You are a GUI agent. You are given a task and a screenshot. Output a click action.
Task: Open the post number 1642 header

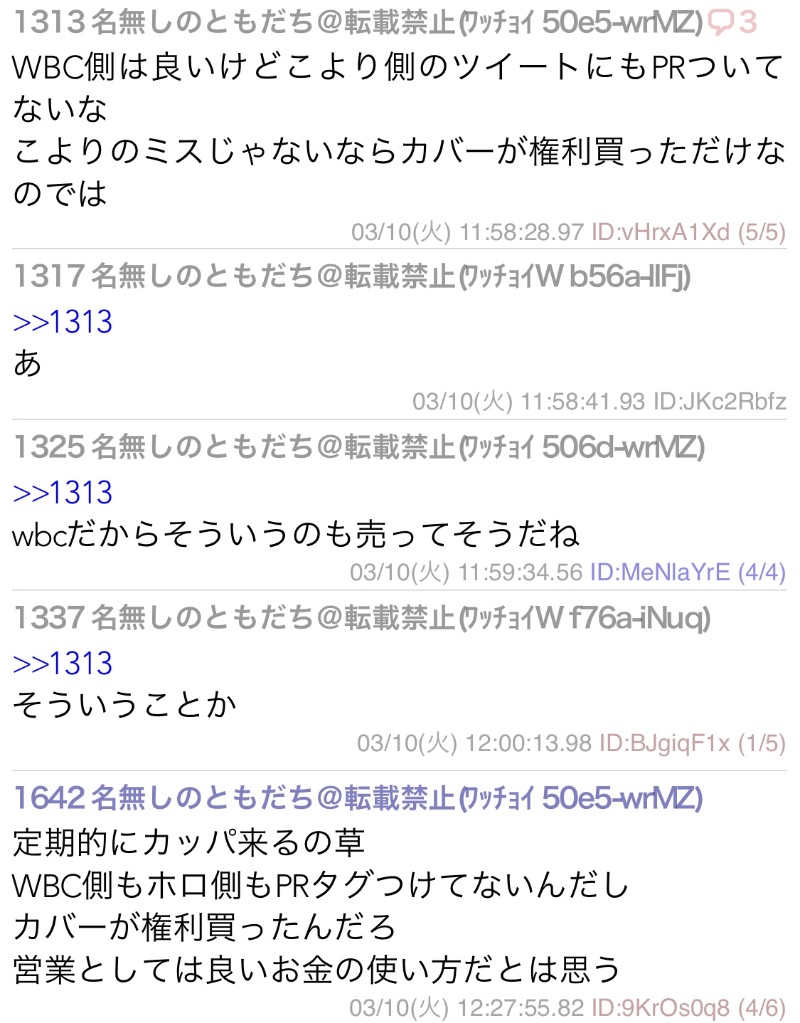[49, 798]
